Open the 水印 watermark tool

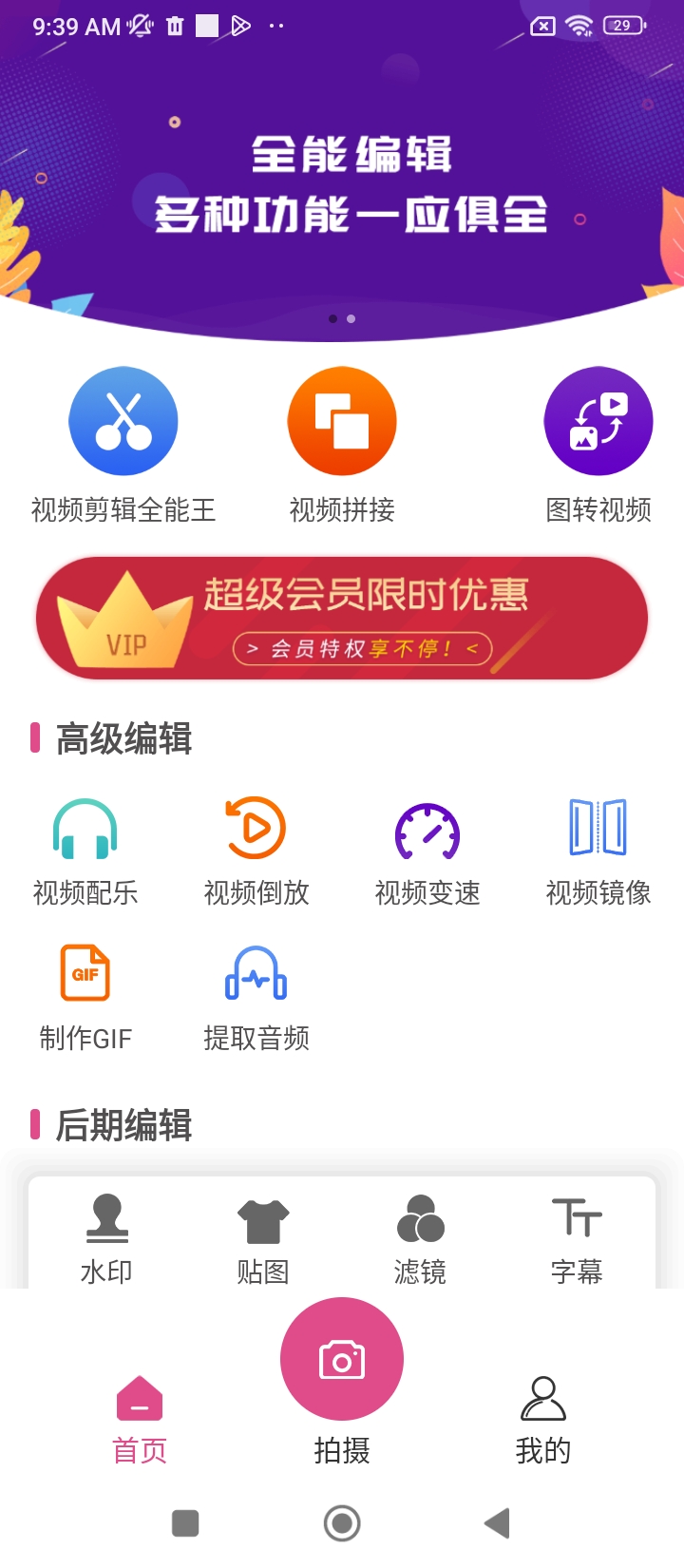tap(106, 1235)
